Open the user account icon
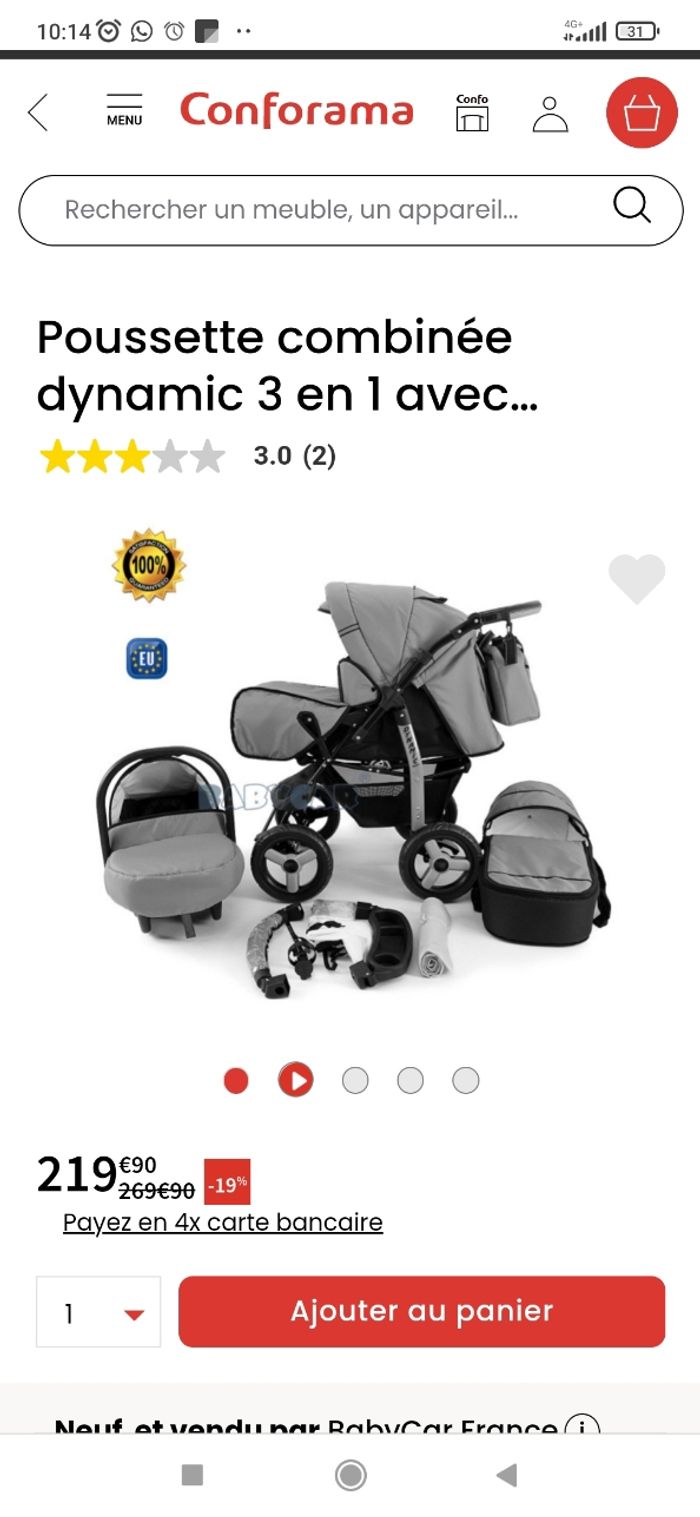Screen dimensions: 700x1517 point(550,113)
